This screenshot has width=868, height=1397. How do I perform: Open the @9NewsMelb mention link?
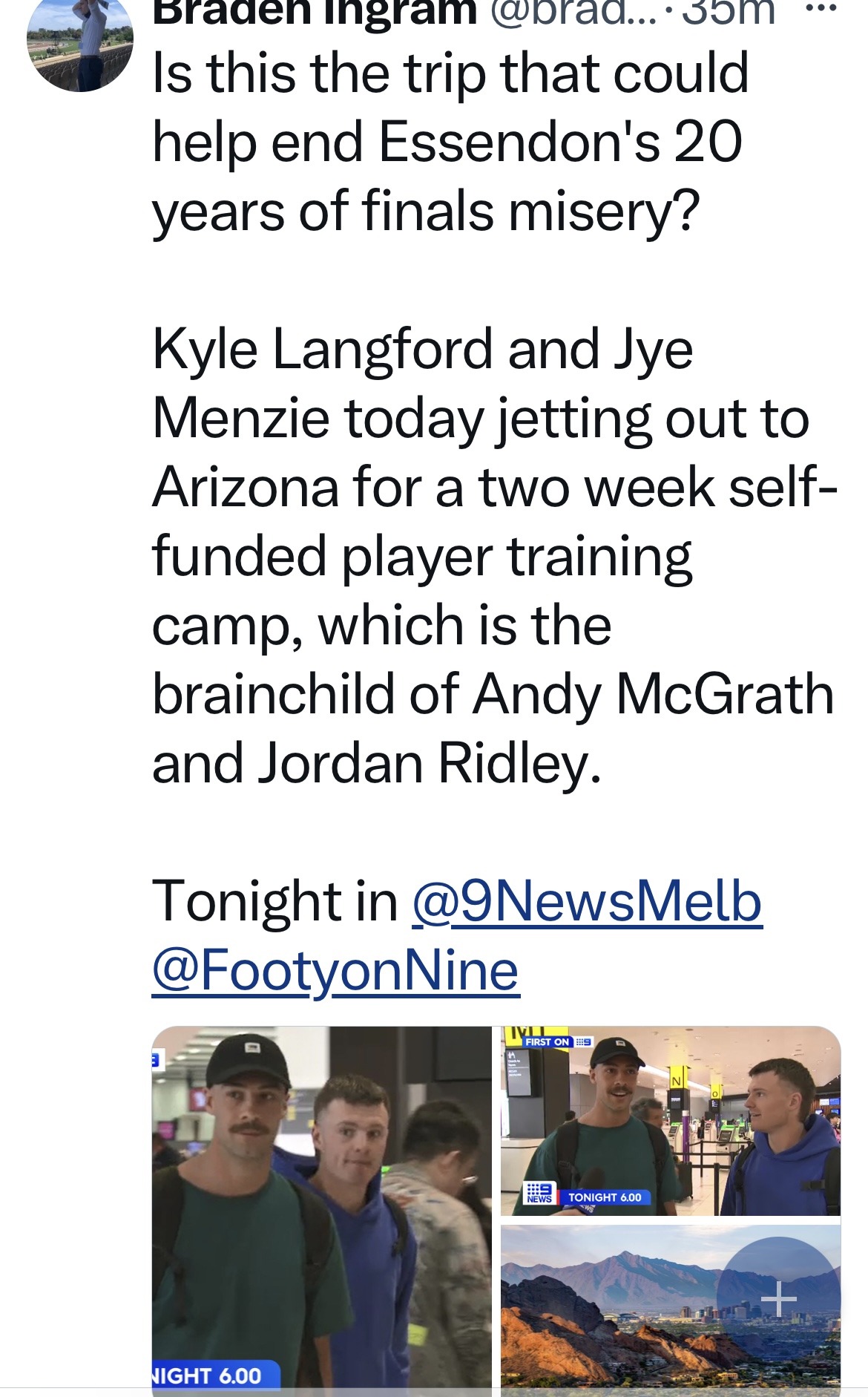coord(587,901)
